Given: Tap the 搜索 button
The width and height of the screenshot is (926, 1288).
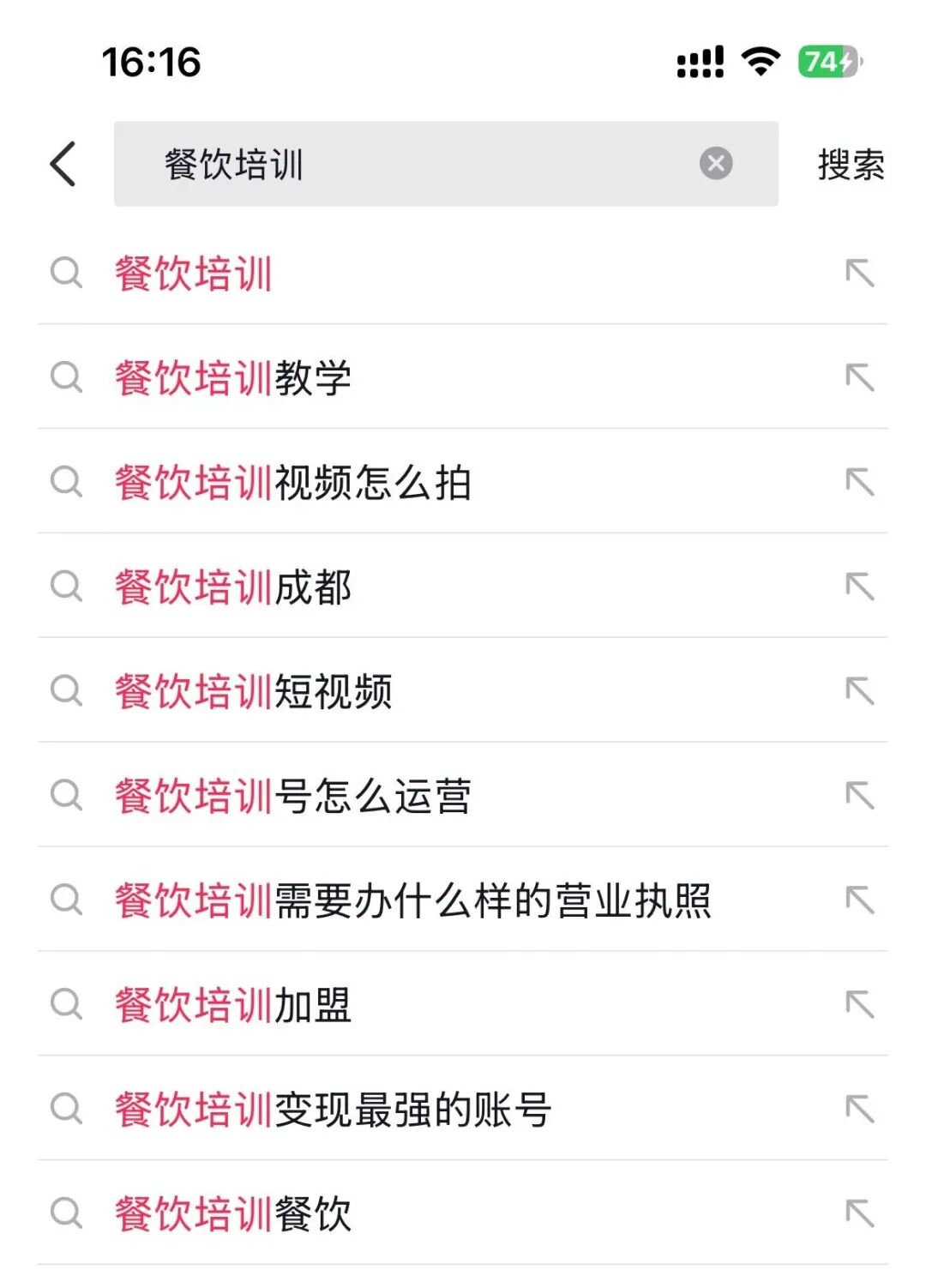Looking at the screenshot, I should 850,165.
